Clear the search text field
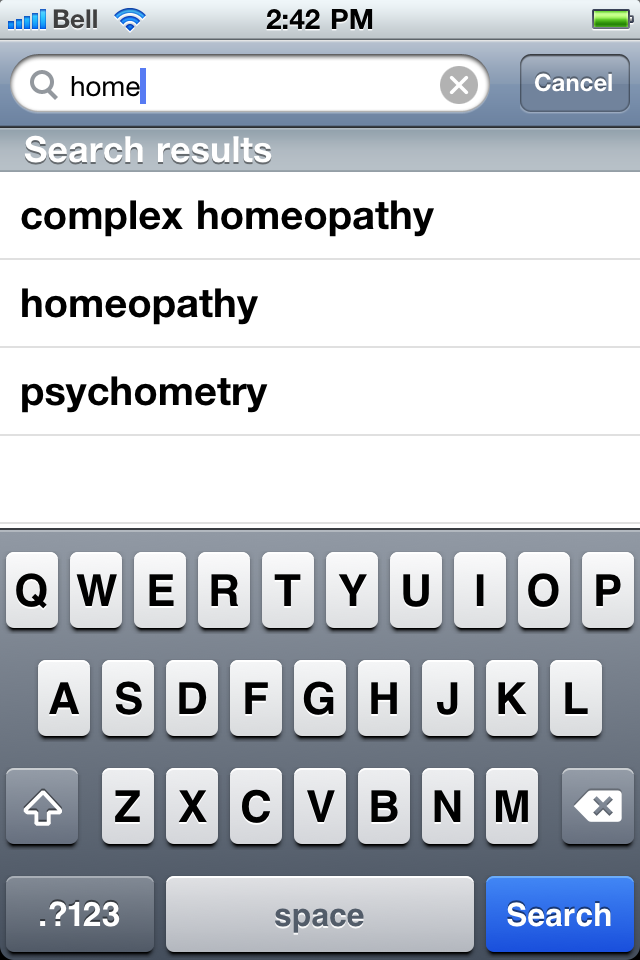 (x=458, y=86)
